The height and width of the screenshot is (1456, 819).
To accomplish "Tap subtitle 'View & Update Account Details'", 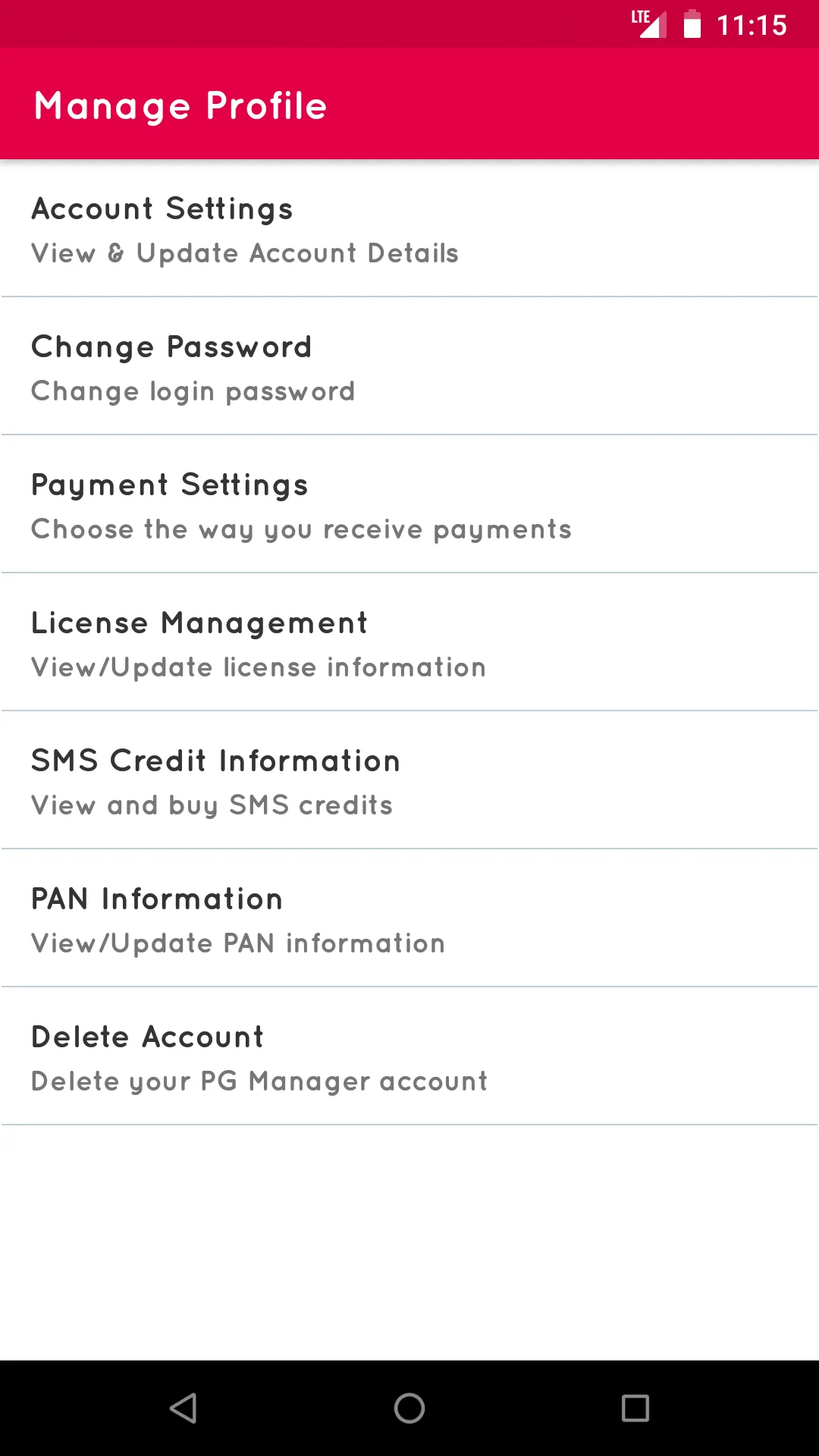I will 244,253.
